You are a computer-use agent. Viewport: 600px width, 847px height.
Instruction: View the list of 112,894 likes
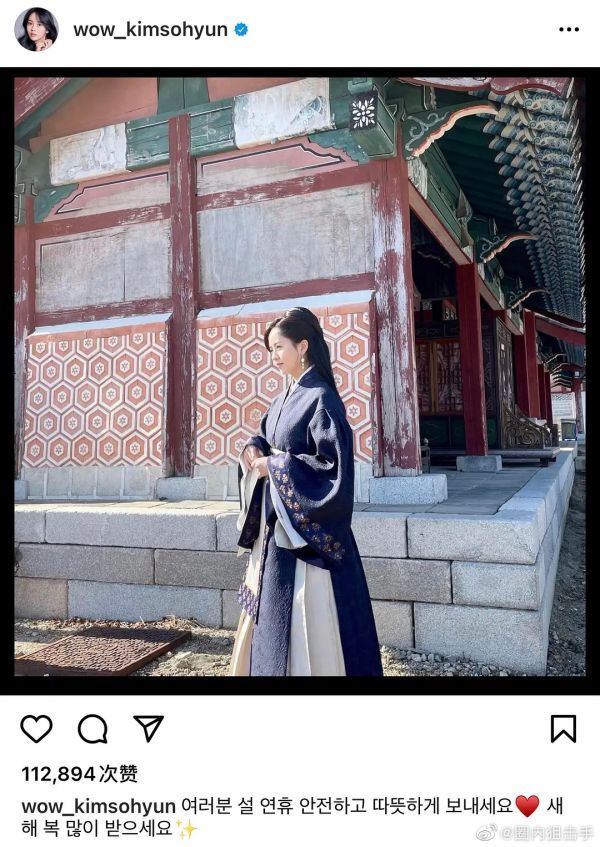[x=79, y=773]
